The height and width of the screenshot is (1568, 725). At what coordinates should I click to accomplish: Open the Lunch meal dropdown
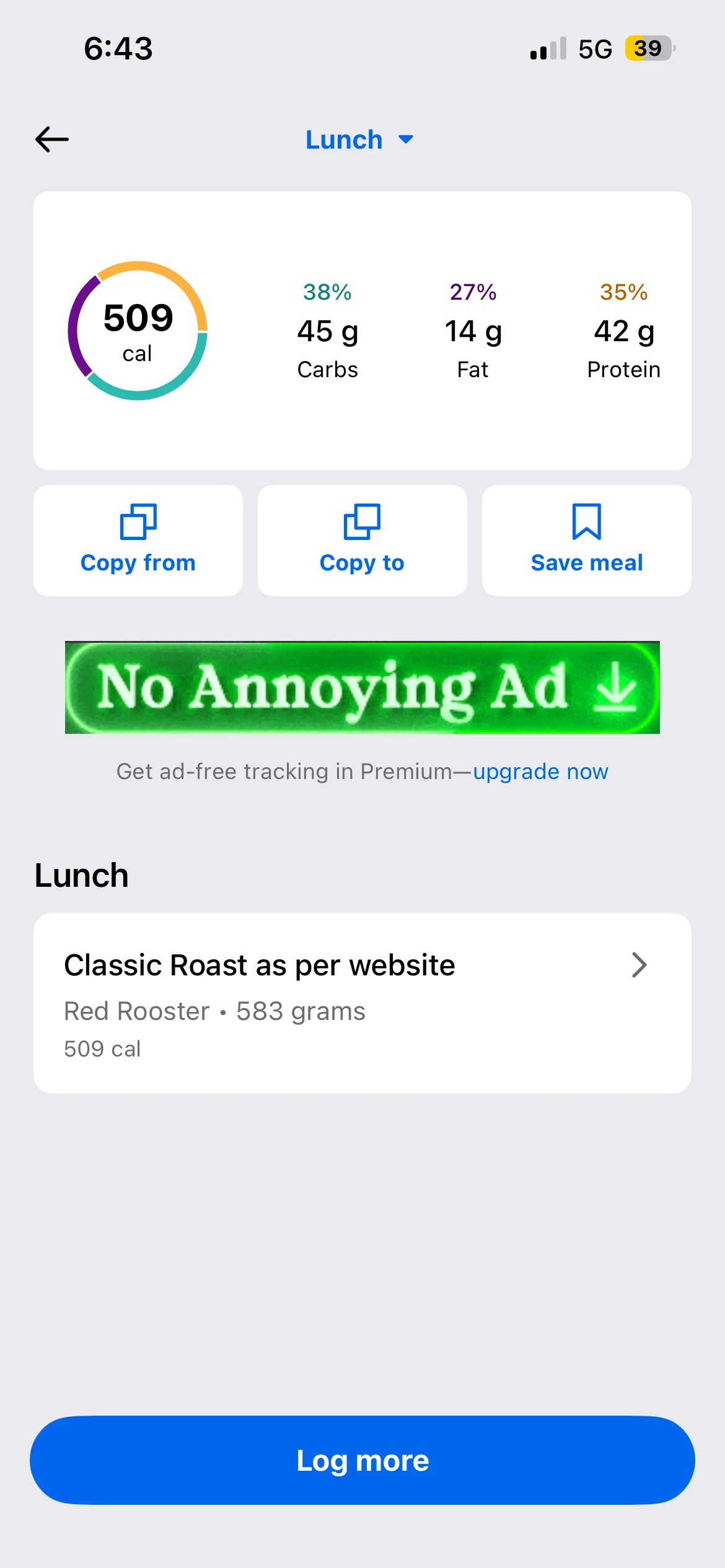(x=359, y=140)
